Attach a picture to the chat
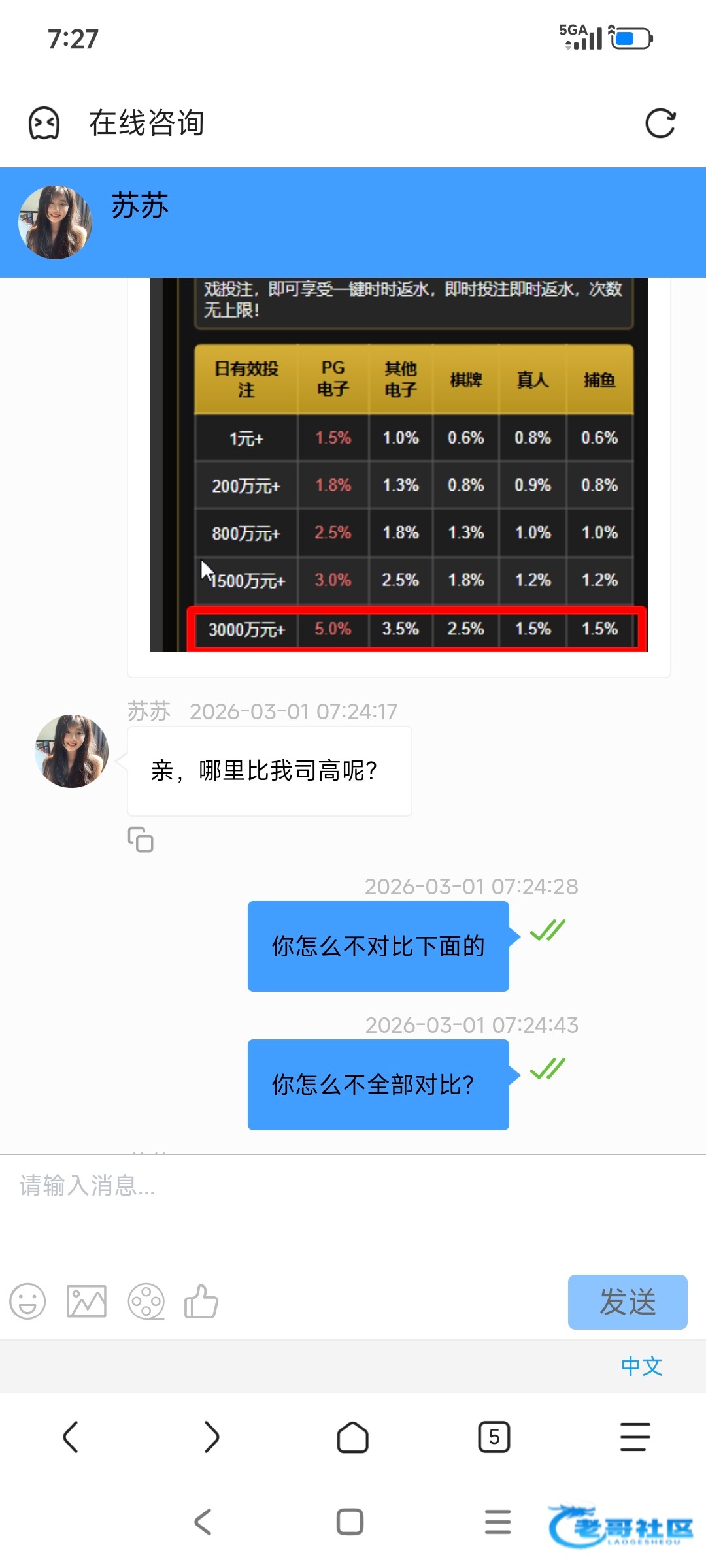Image resolution: width=706 pixels, height=1568 pixels. pos(86,1301)
